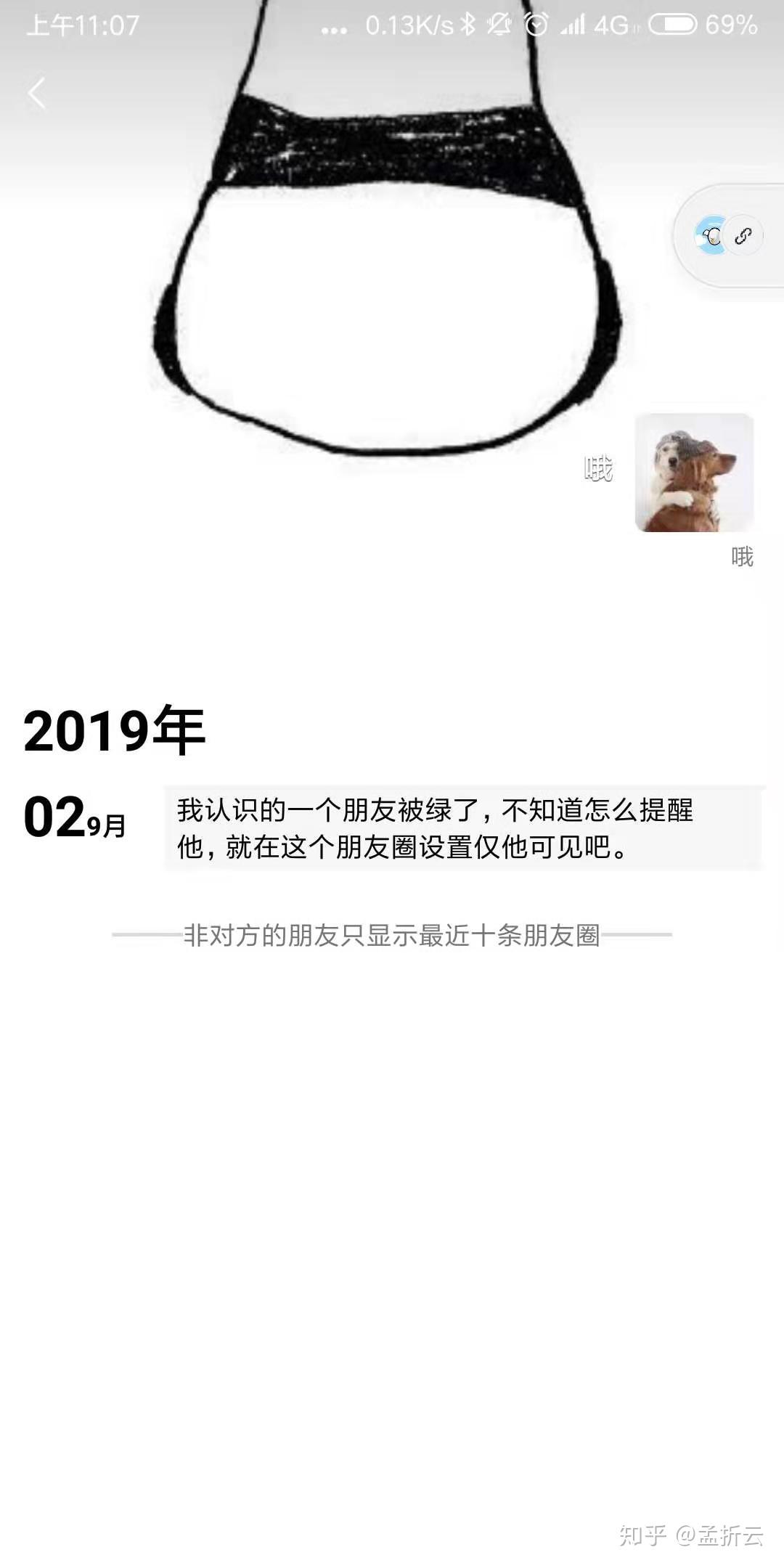Viewport: 784px width, 1568px height.
Task: Open the profile avatar of 哦
Action: [694, 473]
